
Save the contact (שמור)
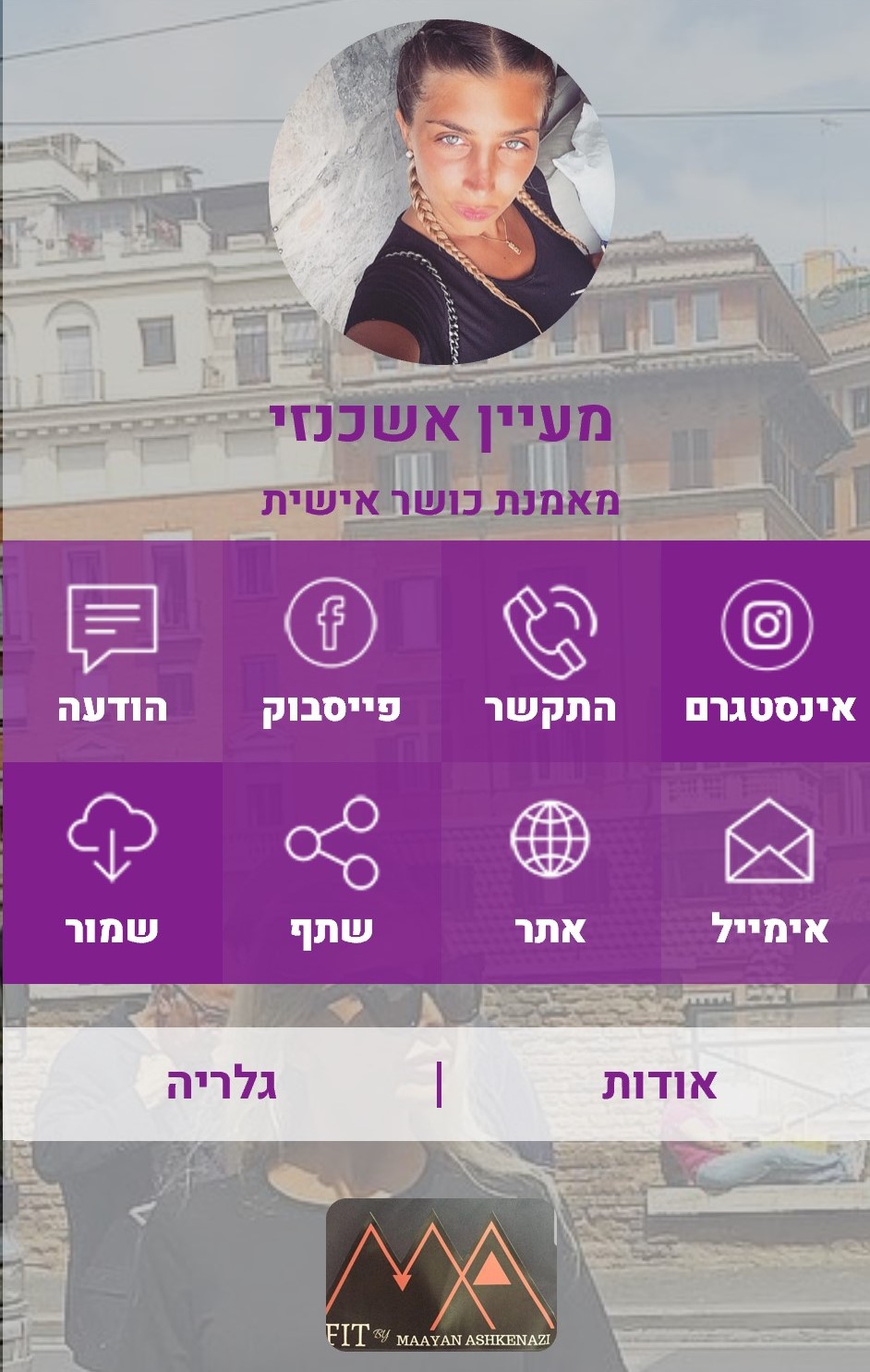click(112, 872)
